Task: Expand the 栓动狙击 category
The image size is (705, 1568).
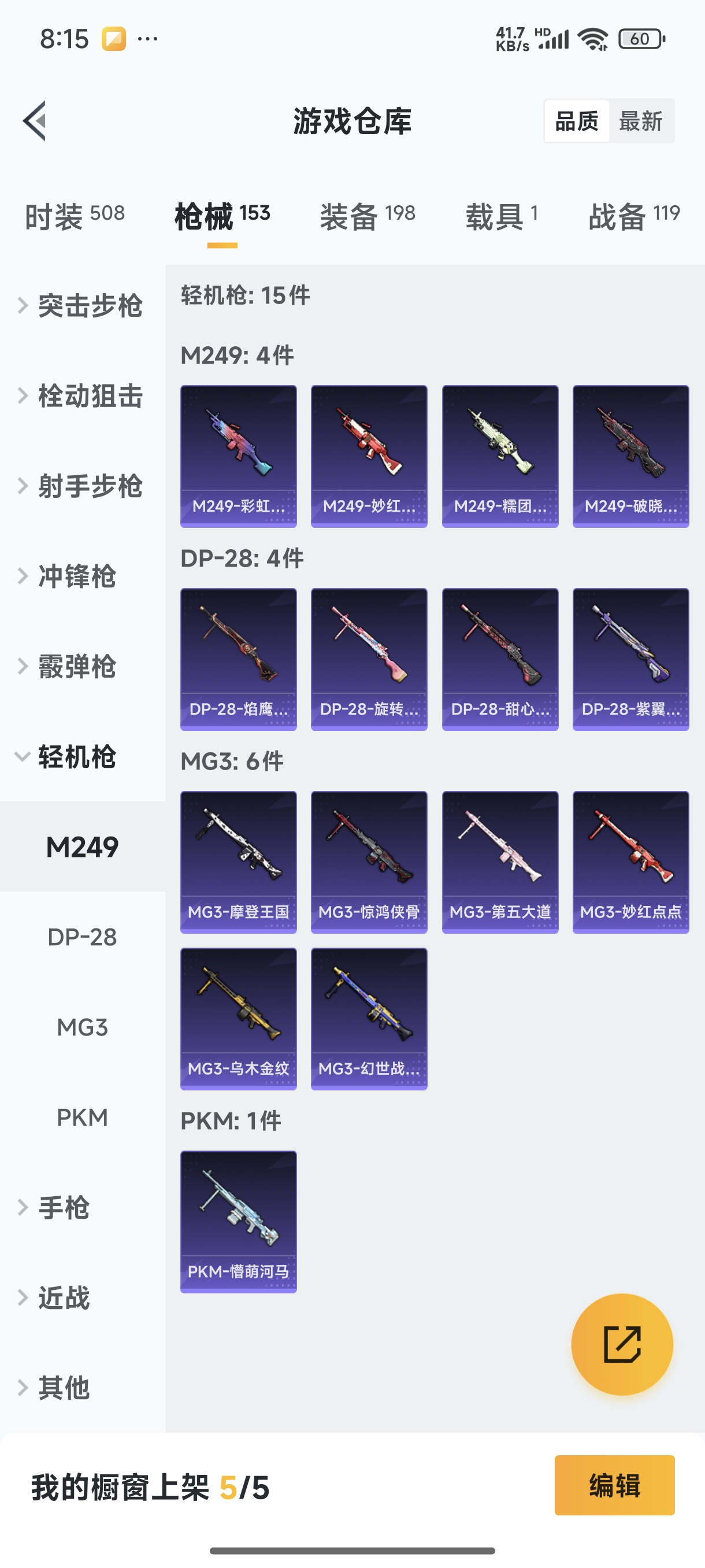Action: pos(82,395)
